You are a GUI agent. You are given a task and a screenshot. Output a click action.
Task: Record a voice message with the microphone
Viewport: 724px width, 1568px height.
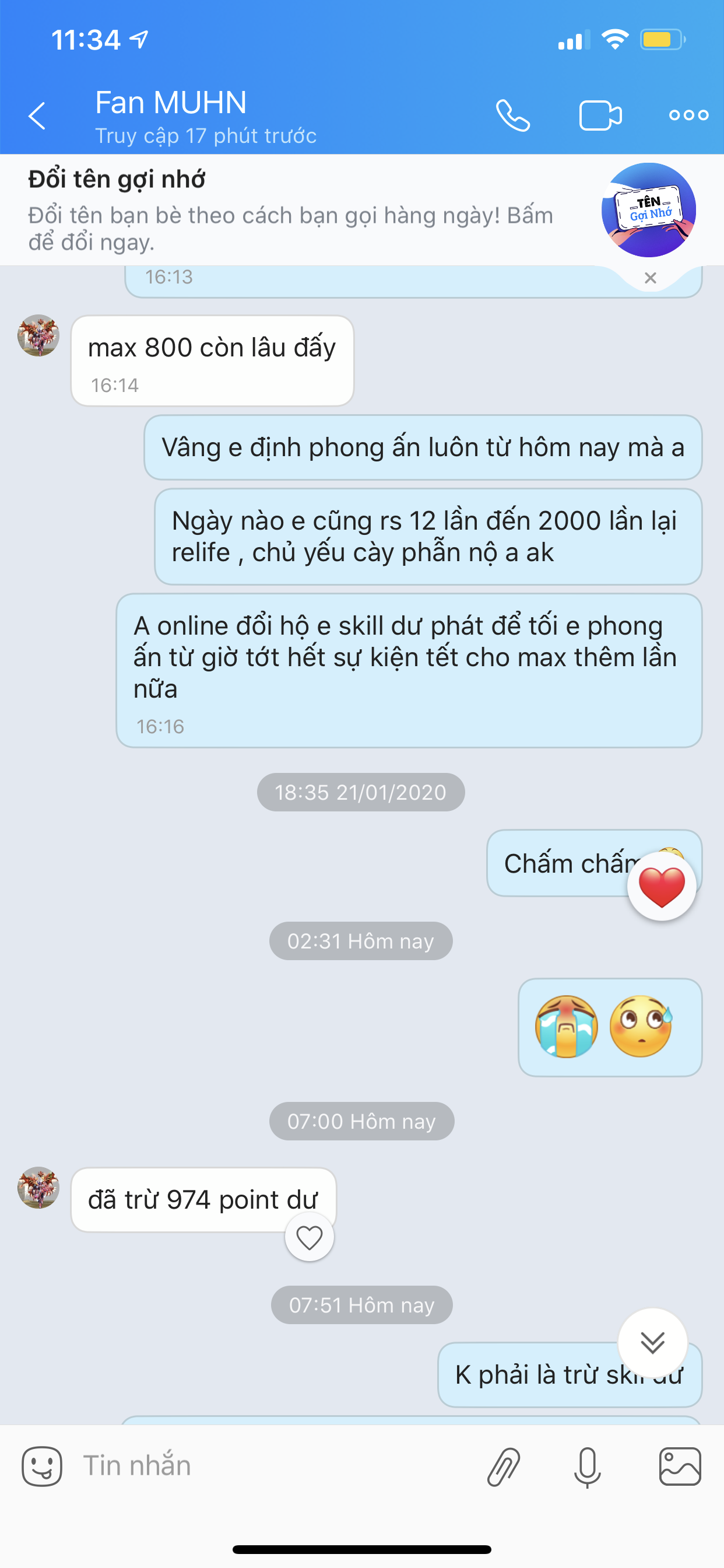[x=588, y=1466]
